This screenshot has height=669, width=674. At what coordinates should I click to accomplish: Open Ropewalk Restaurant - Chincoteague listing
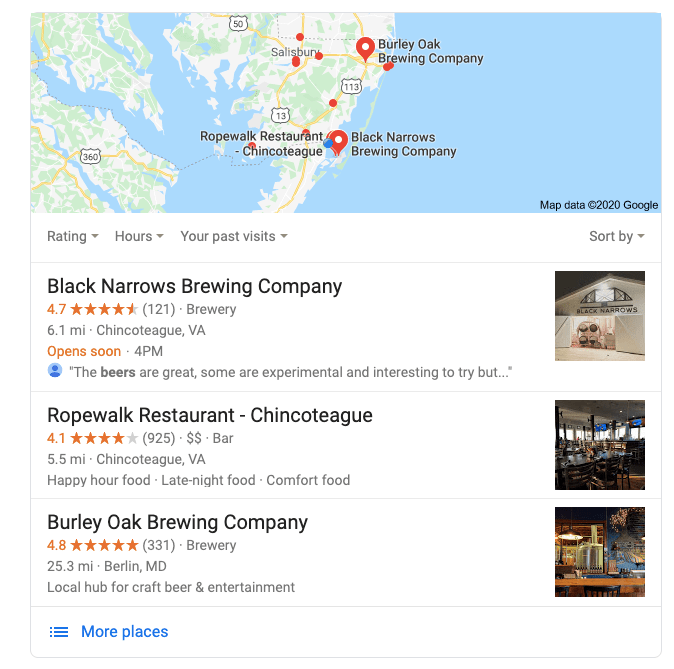[210, 415]
